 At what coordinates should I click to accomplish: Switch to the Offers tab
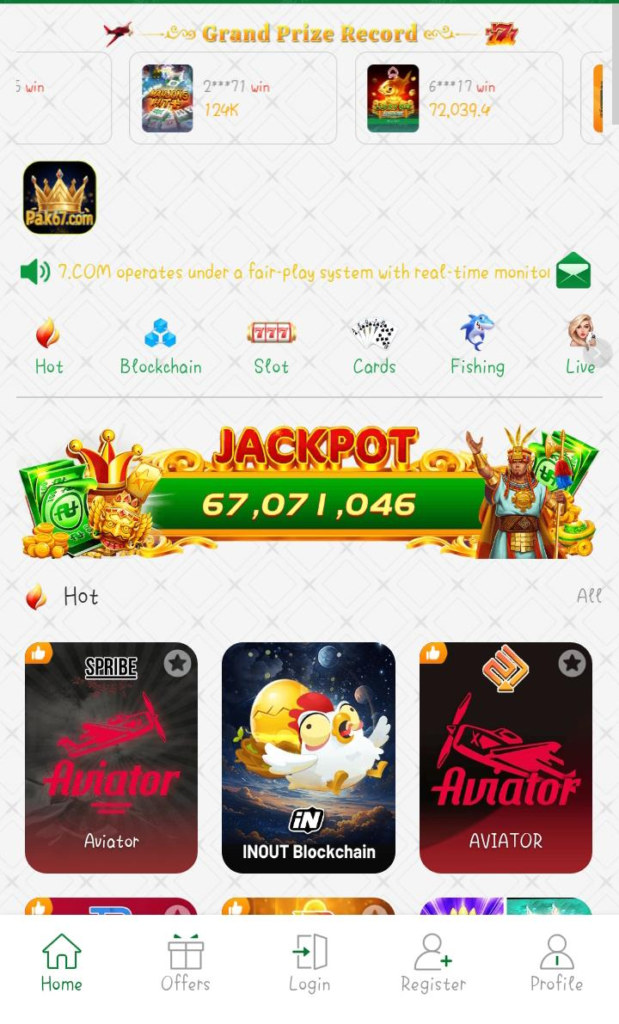pyautogui.click(x=185, y=963)
